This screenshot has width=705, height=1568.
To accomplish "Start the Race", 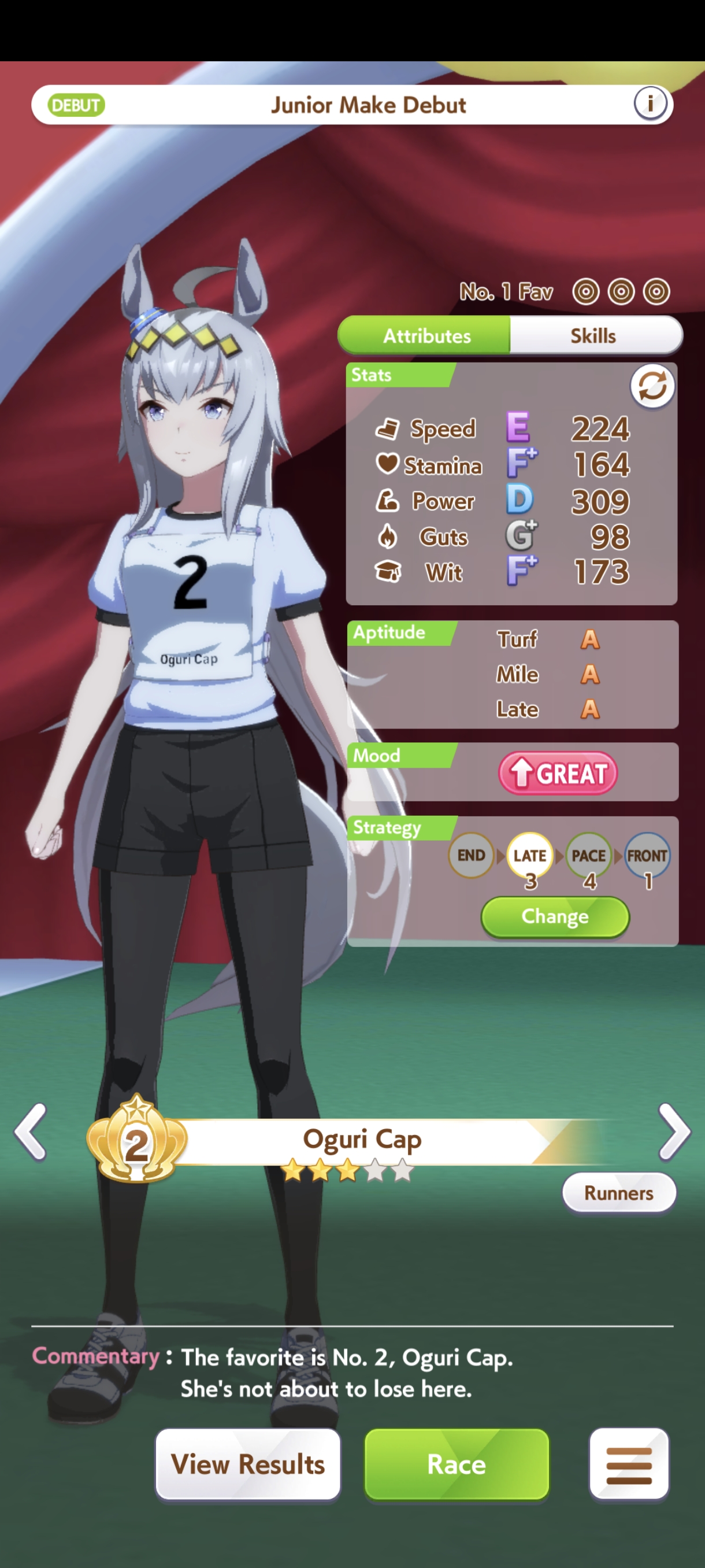I will [456, 1464].
